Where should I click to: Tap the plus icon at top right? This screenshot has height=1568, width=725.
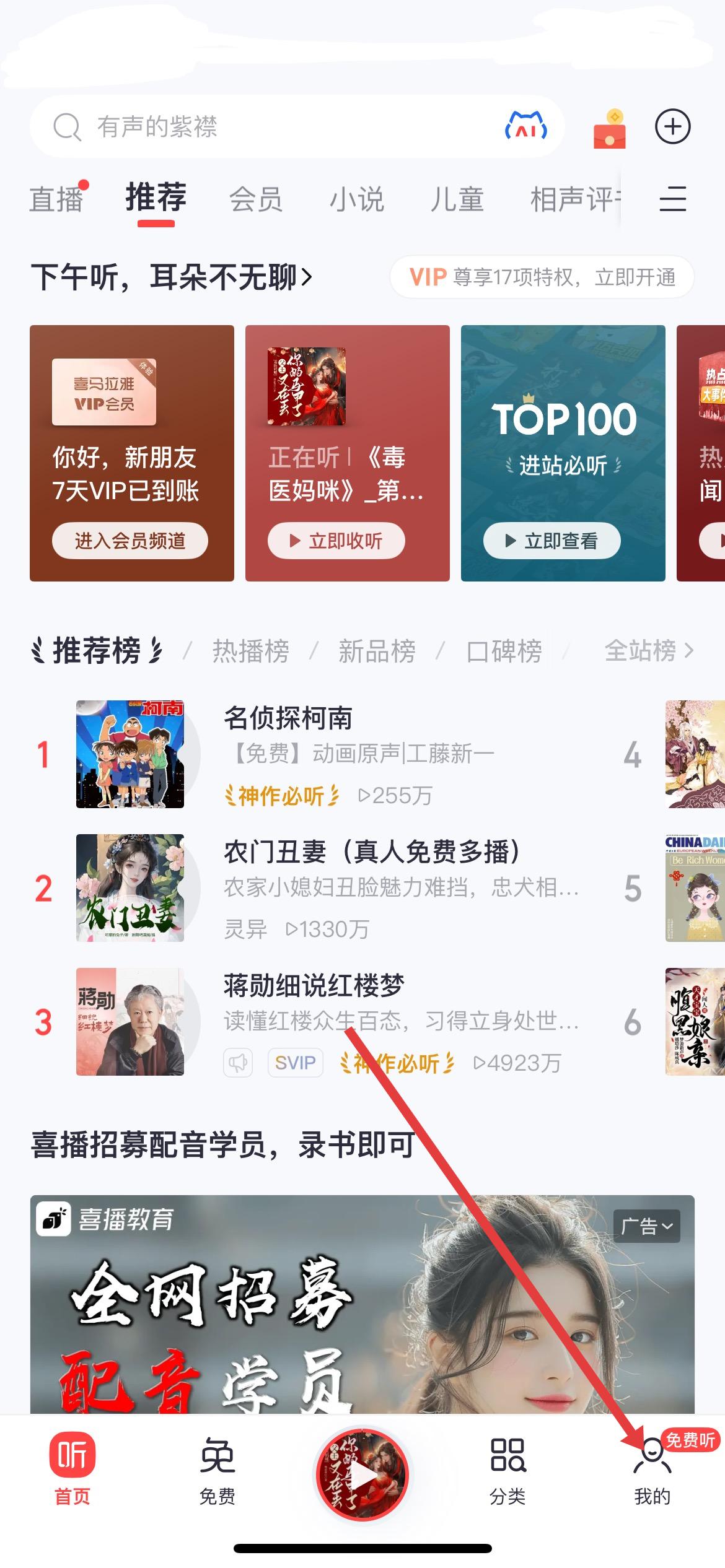click(672, 126)
